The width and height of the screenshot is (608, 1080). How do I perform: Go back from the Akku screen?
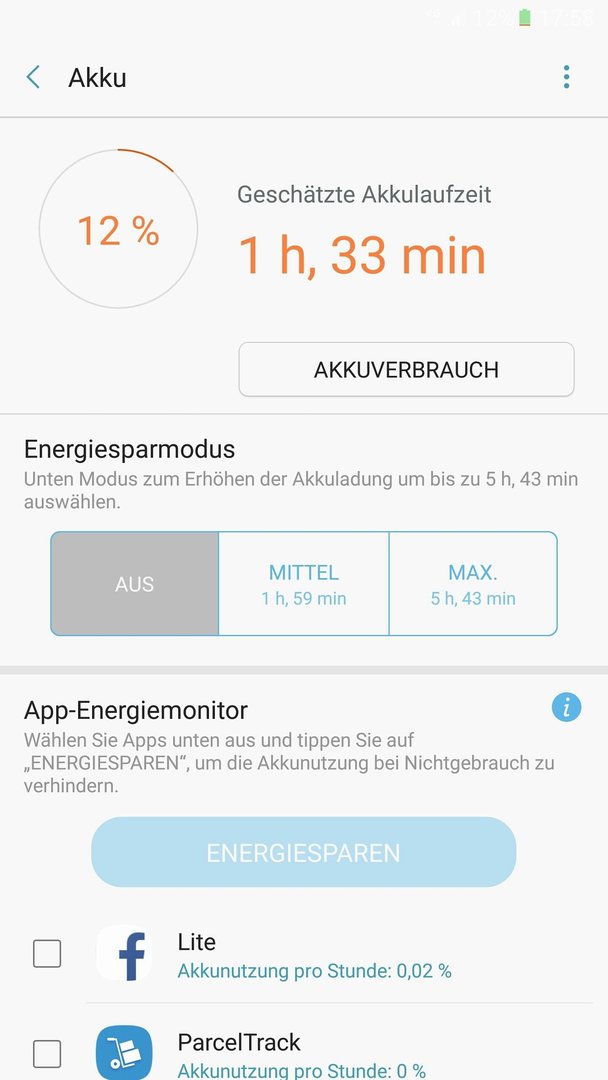pos(32,77)
